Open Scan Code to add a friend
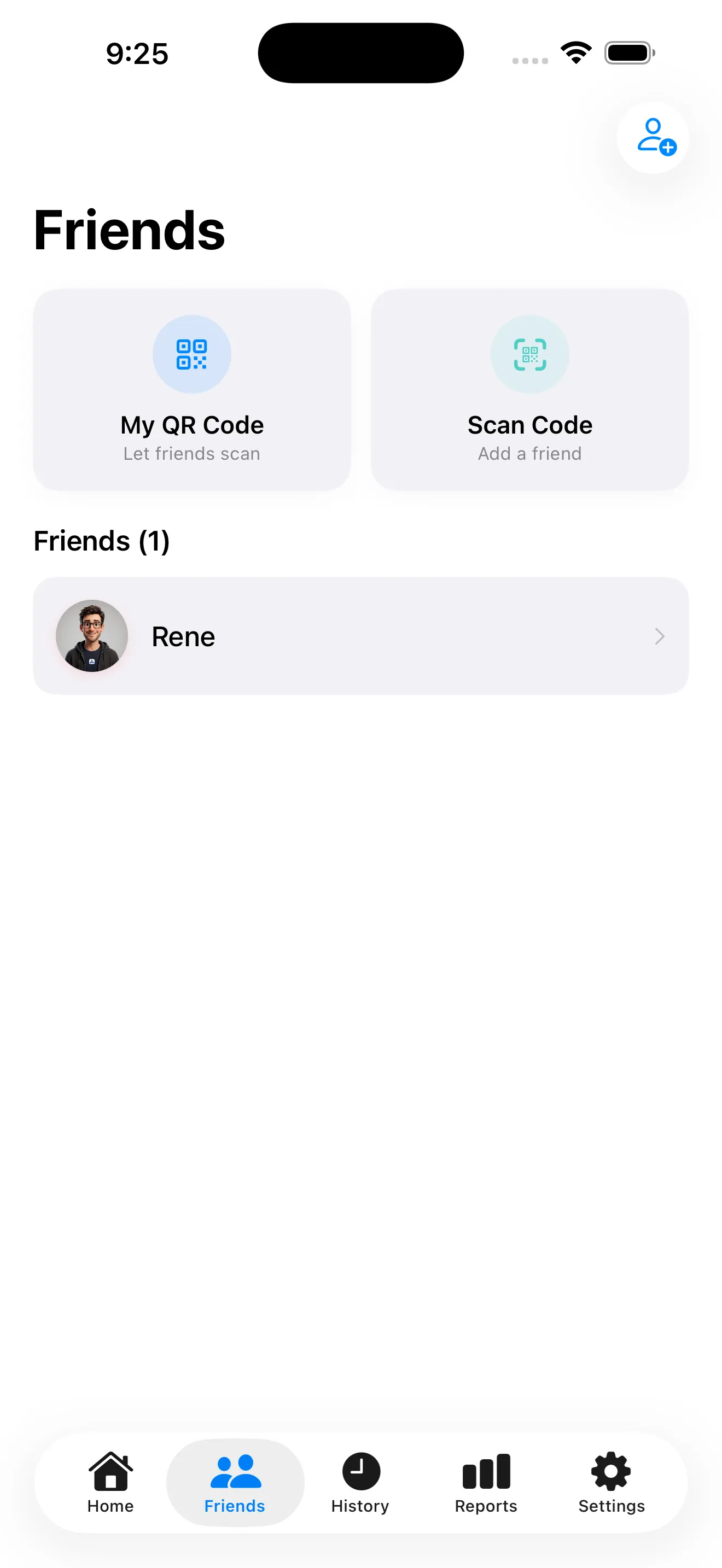 click(529, 390)
